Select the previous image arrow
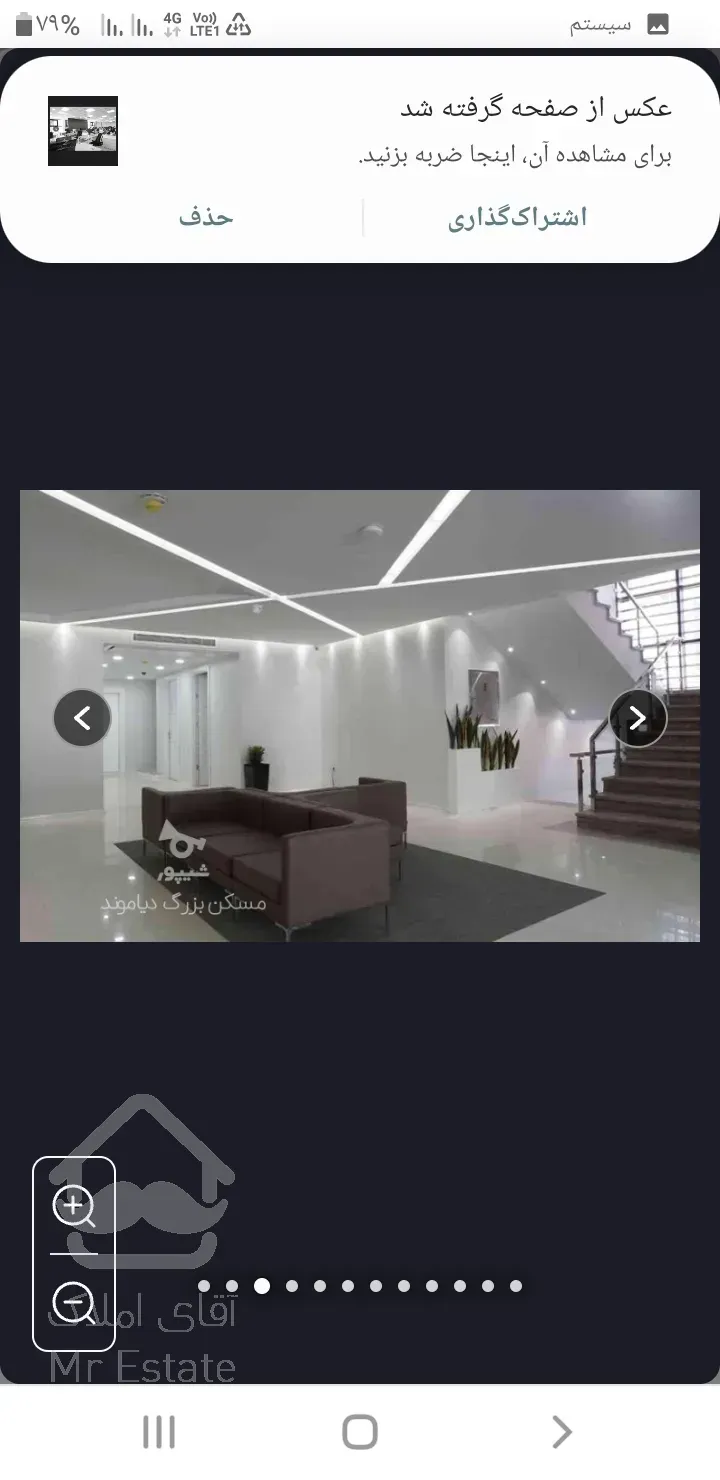 click(x=83, y=718)
